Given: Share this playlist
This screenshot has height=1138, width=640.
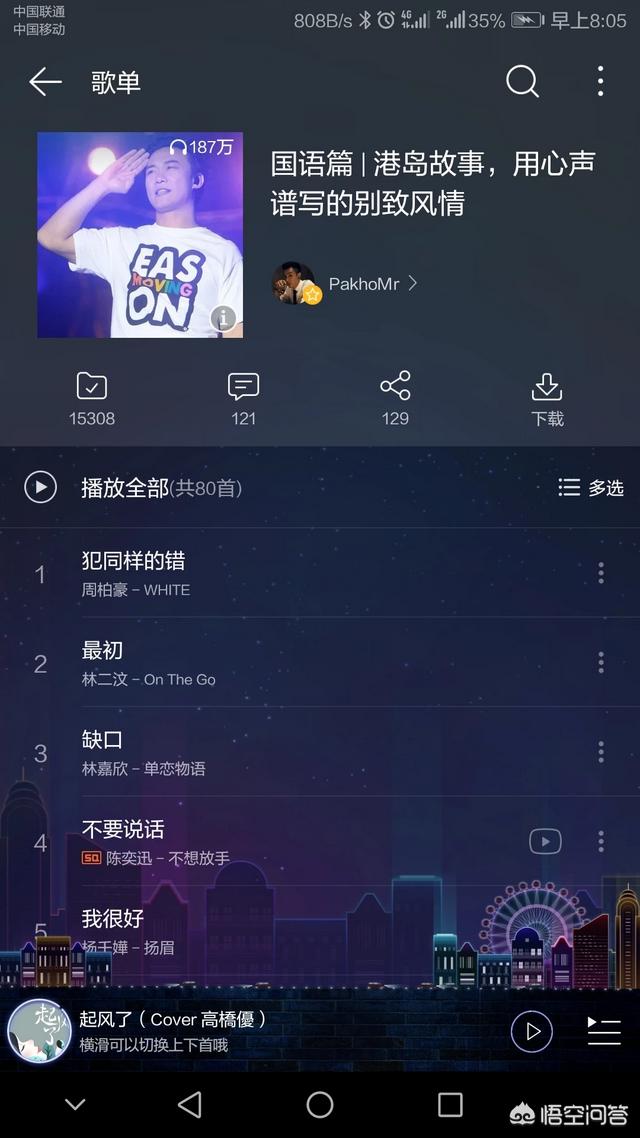Looking at the screenshot, I should [x=395, y=398].
